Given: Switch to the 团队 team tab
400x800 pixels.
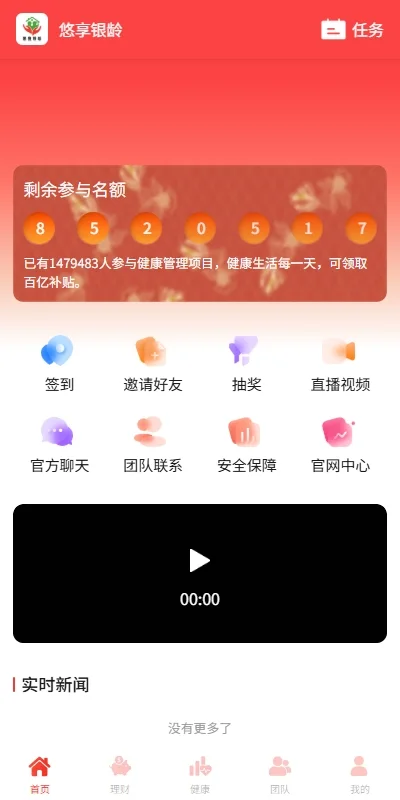Looking at the screenshot, I should pos(280,774).
